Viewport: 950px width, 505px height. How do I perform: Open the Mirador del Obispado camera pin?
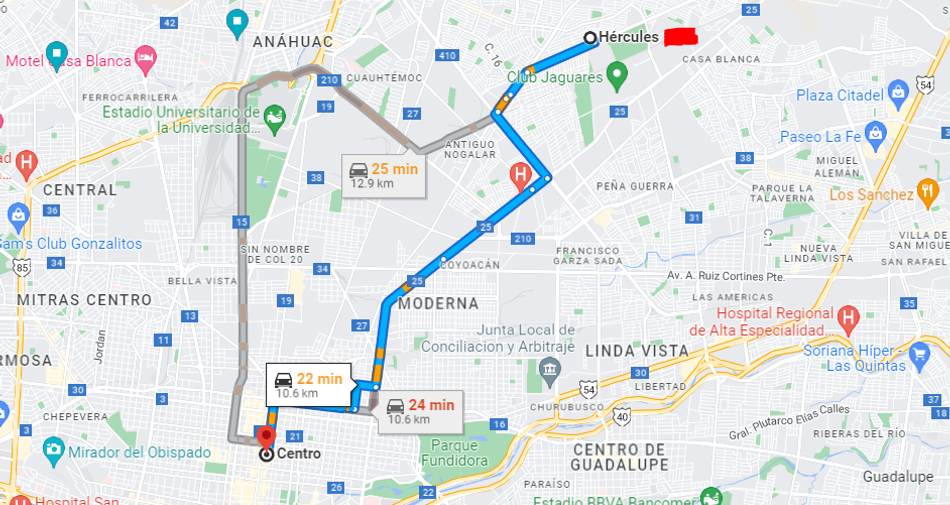(x=54, y=451)
